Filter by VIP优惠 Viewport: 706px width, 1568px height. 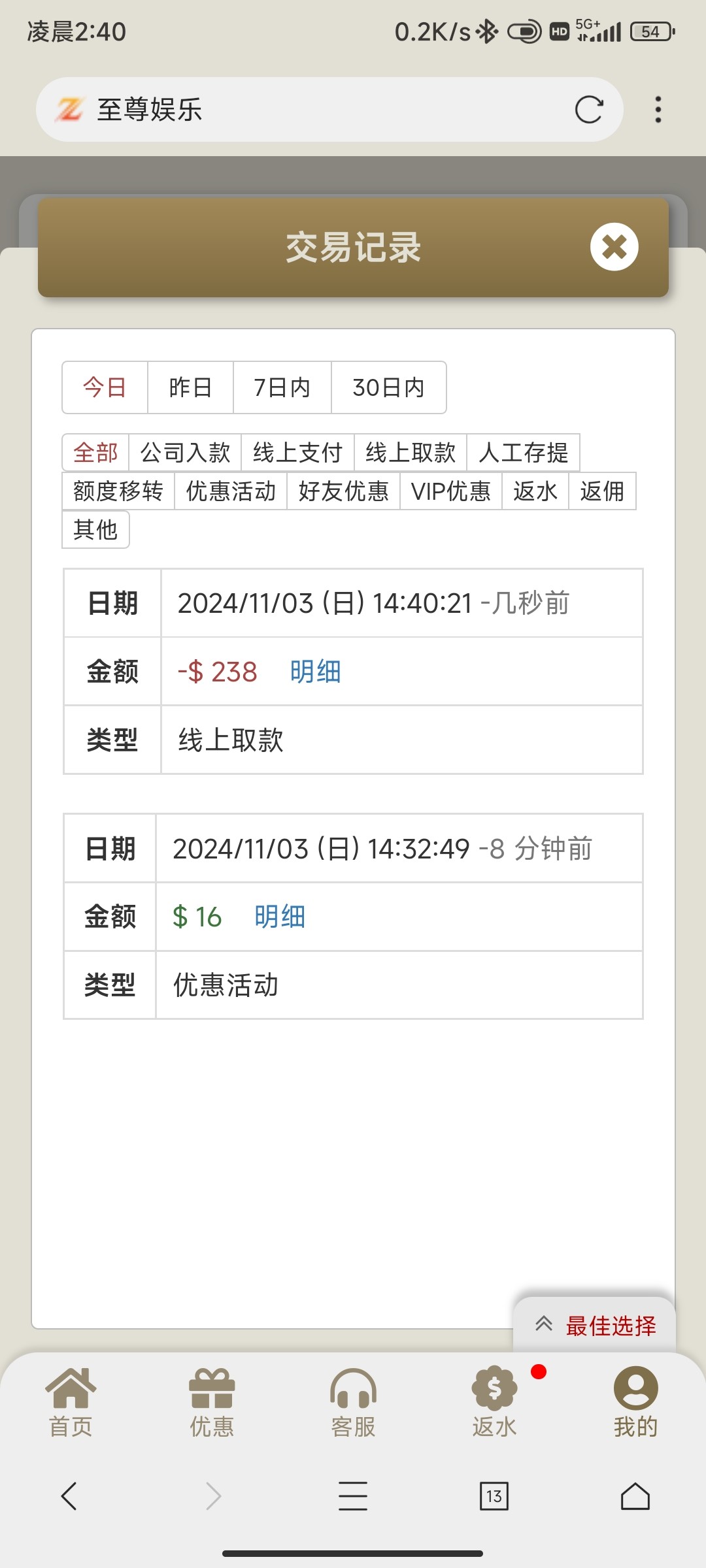pos(450,491)
